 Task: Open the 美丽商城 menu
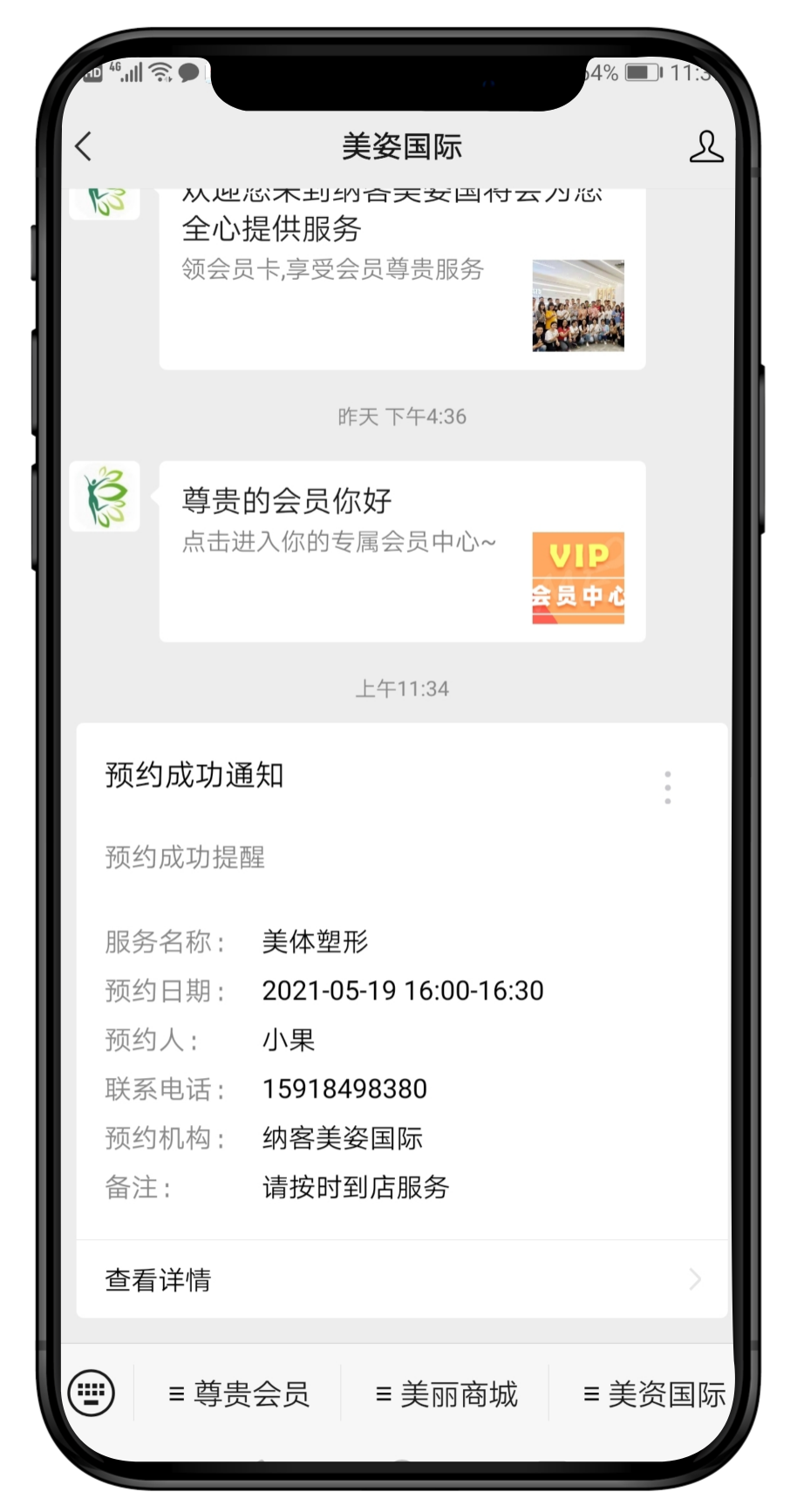[x=446, y=1394]
